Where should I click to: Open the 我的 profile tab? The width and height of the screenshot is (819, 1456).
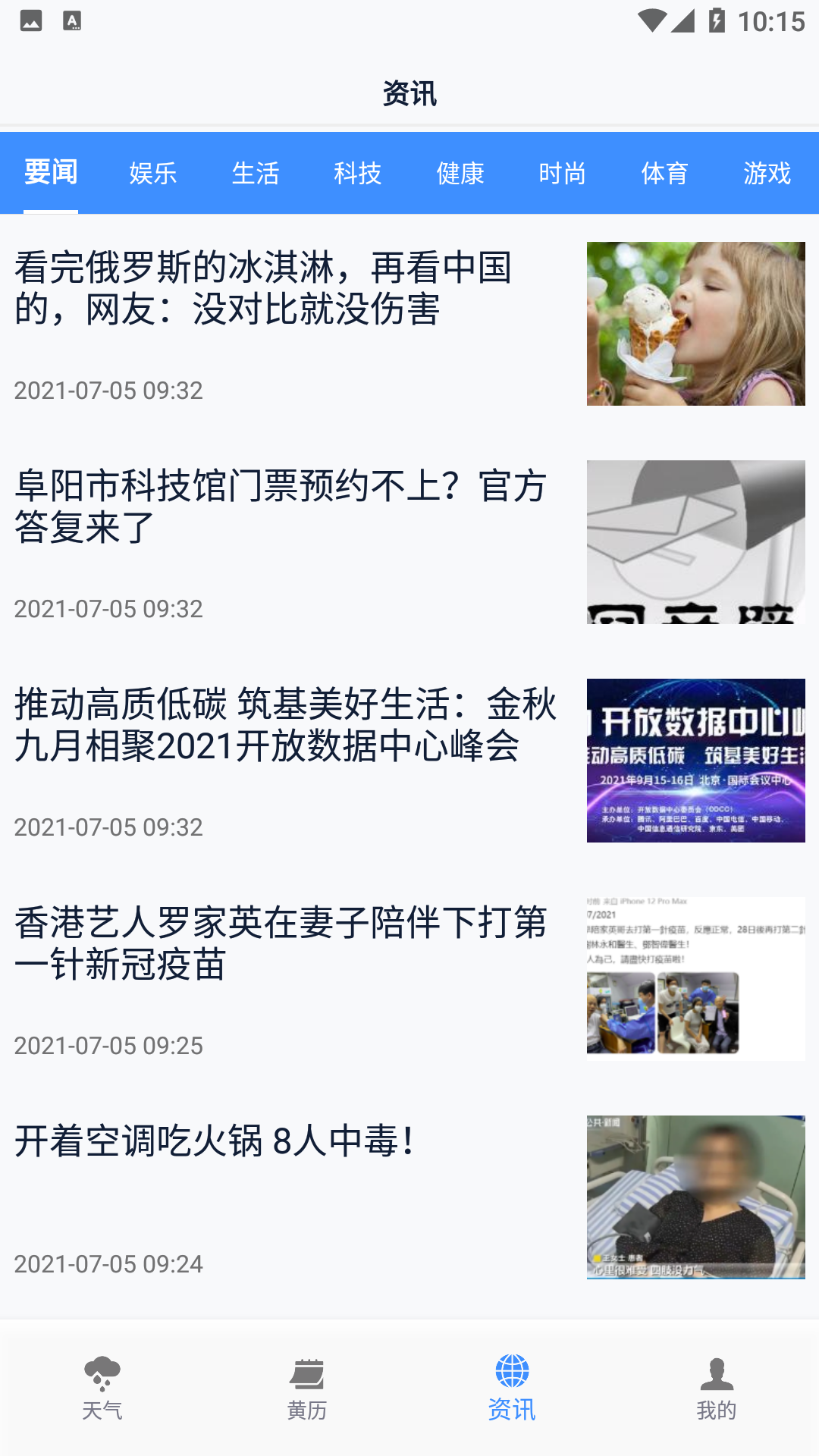(717, 1389)
